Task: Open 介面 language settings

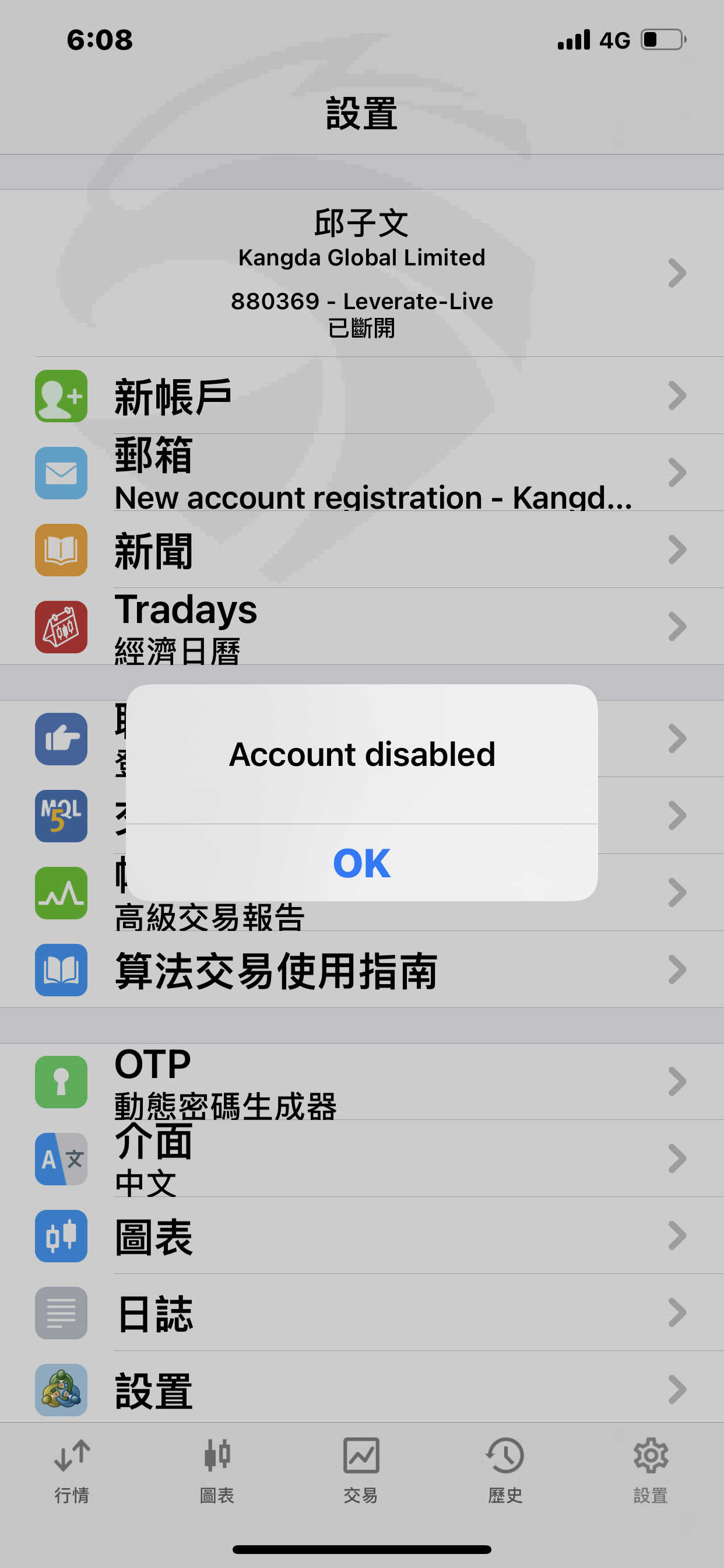Action: (362, 1158)
